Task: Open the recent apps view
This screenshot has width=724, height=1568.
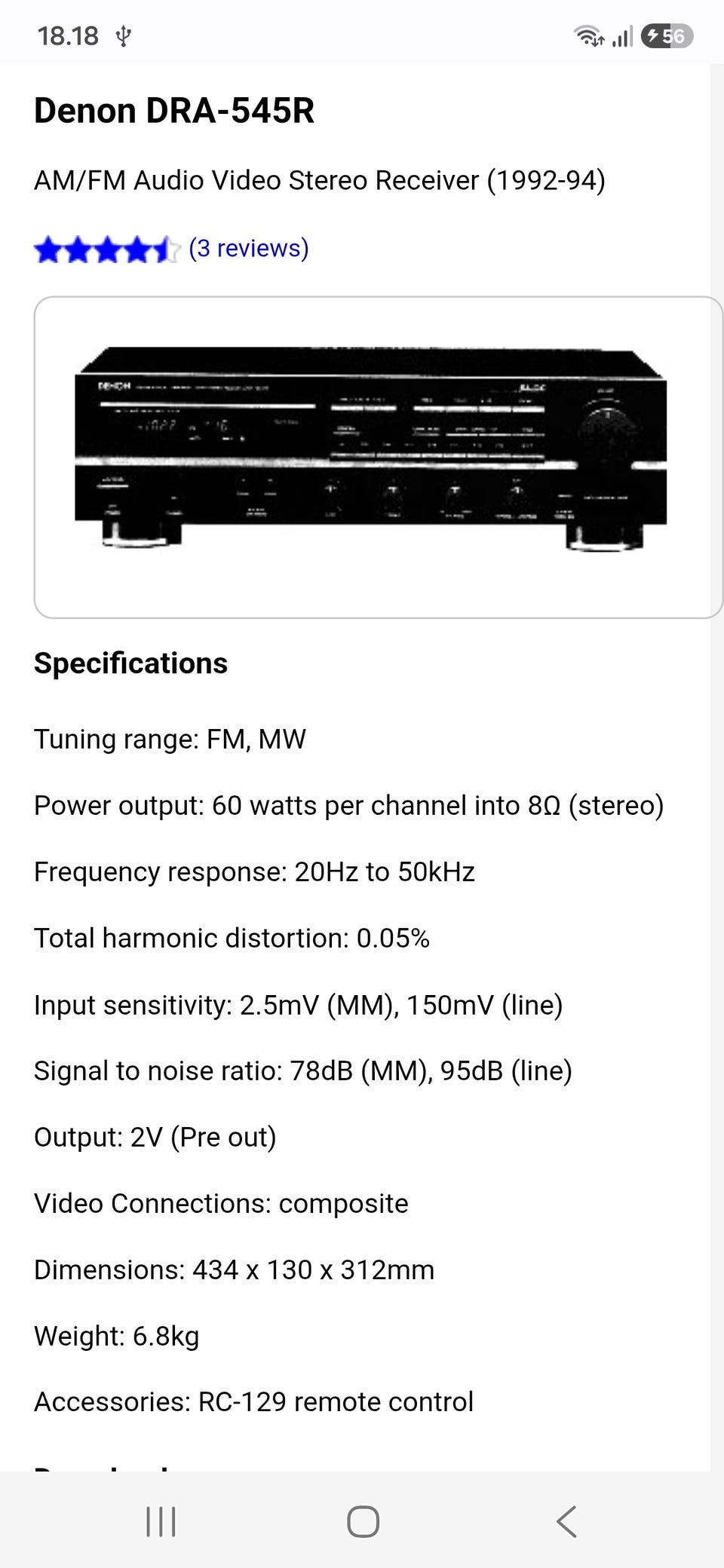Action: coord(161,1521)
